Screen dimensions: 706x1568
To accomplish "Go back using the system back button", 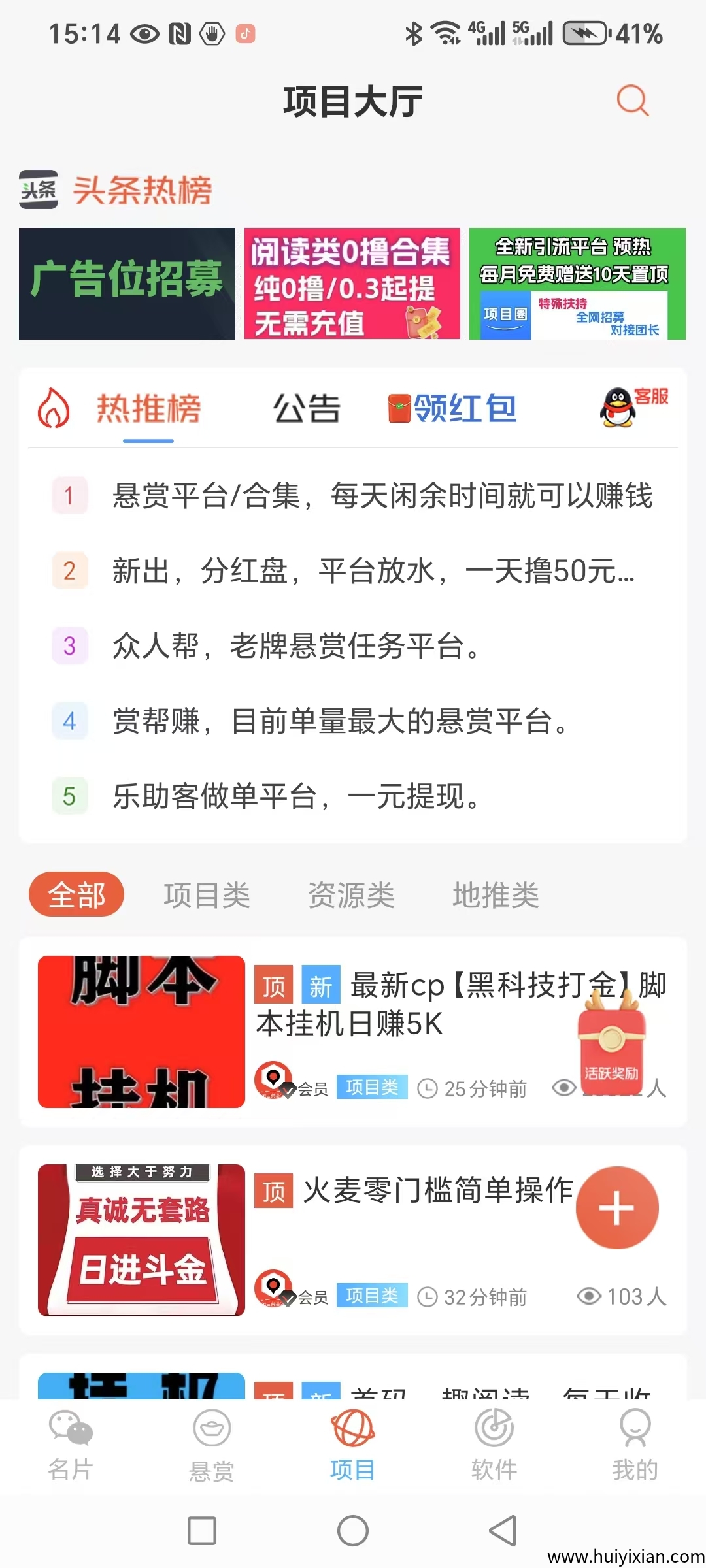I will point(503,1531).
